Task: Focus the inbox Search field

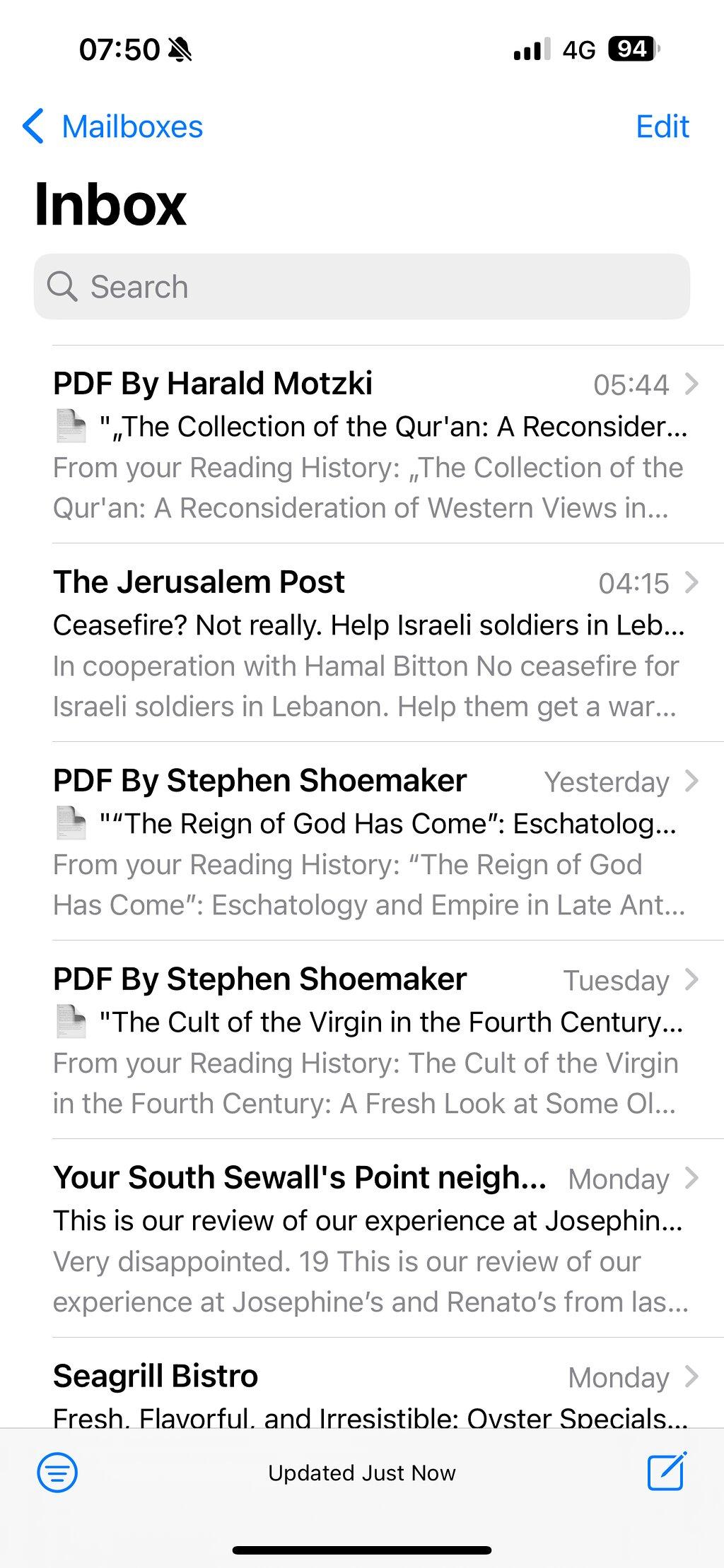Action: click(362, 287)
